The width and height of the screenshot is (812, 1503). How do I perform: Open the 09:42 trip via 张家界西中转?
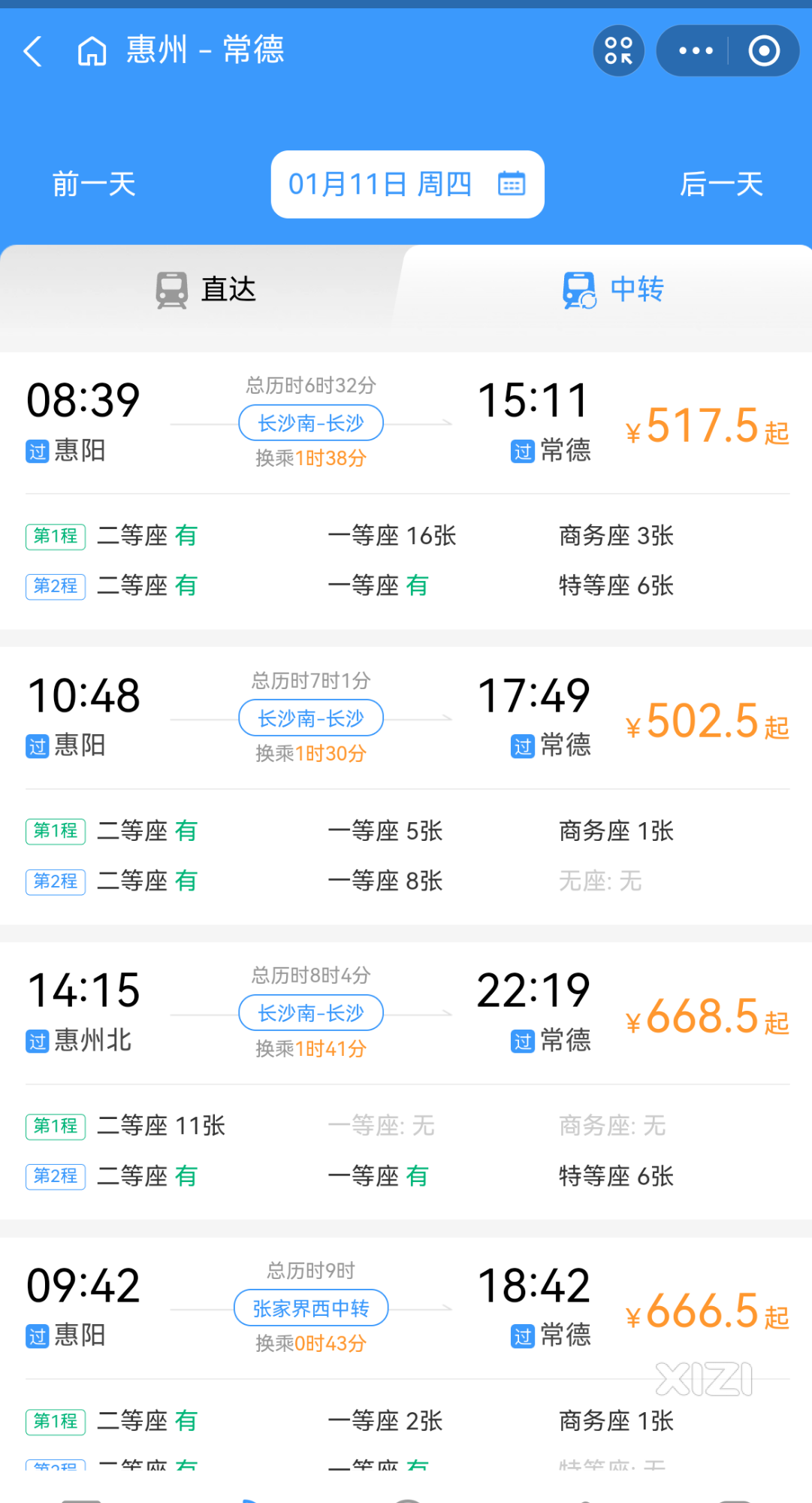[x=406, y=1354]
